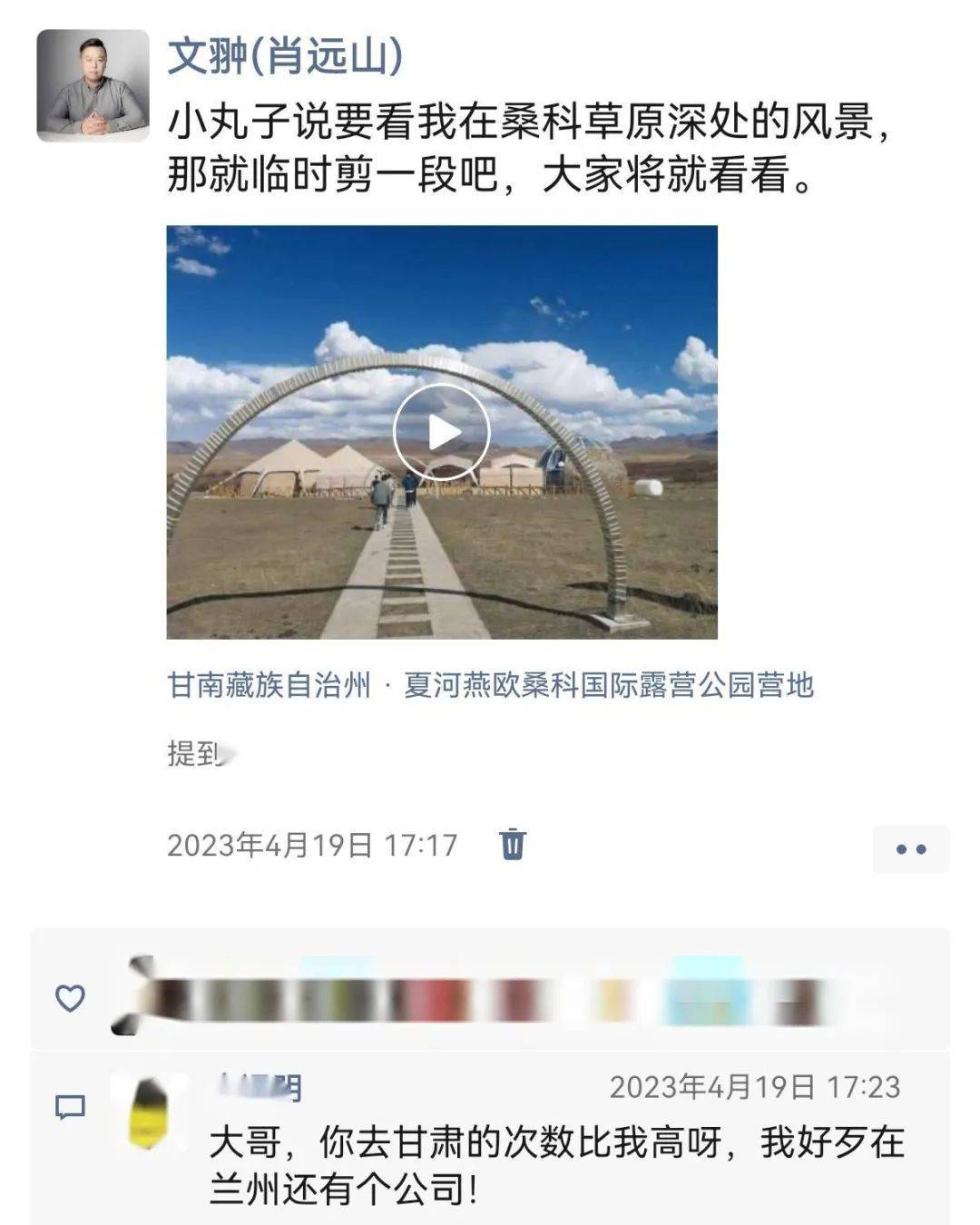Reply to the 兰州 company comment

tap(555, 1165)
